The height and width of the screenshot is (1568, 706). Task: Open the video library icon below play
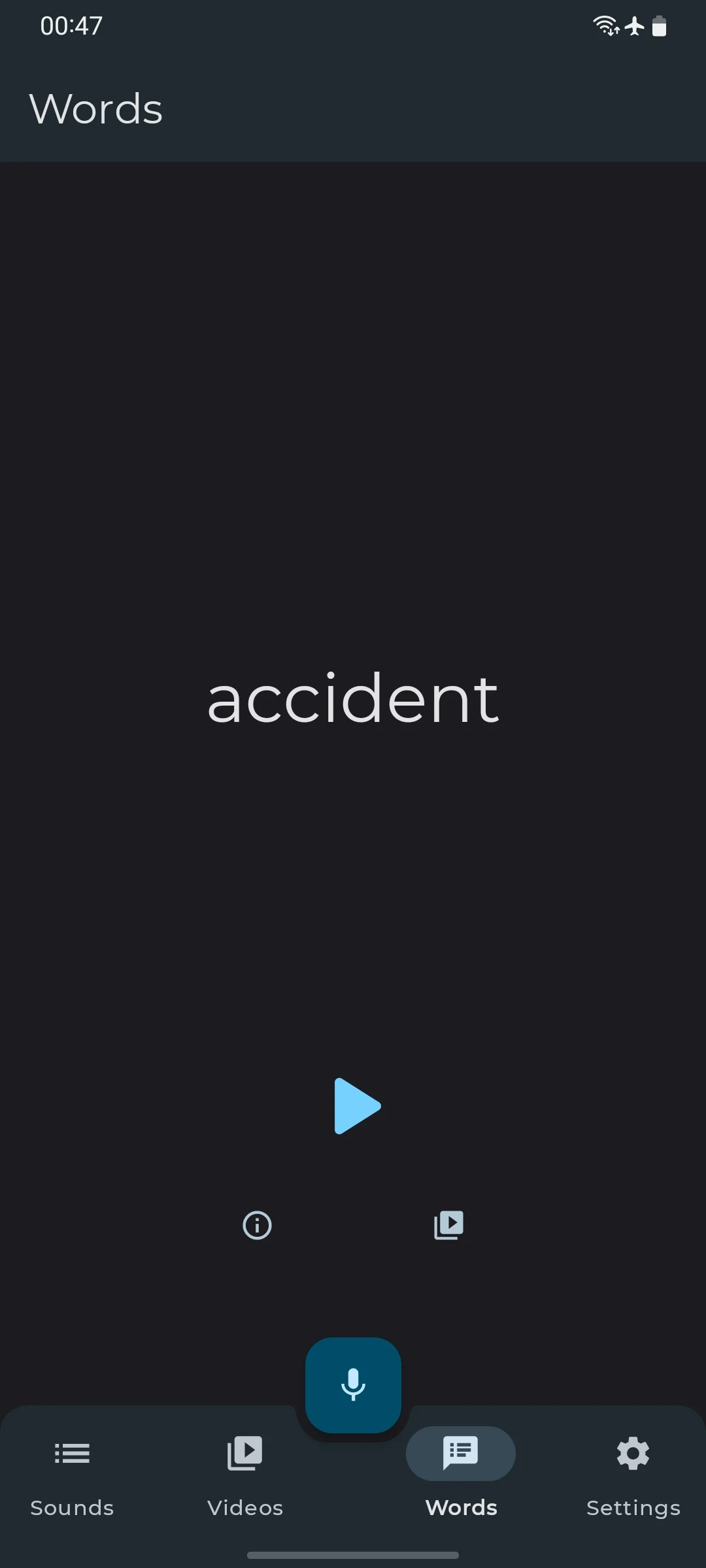[449, 1225]
